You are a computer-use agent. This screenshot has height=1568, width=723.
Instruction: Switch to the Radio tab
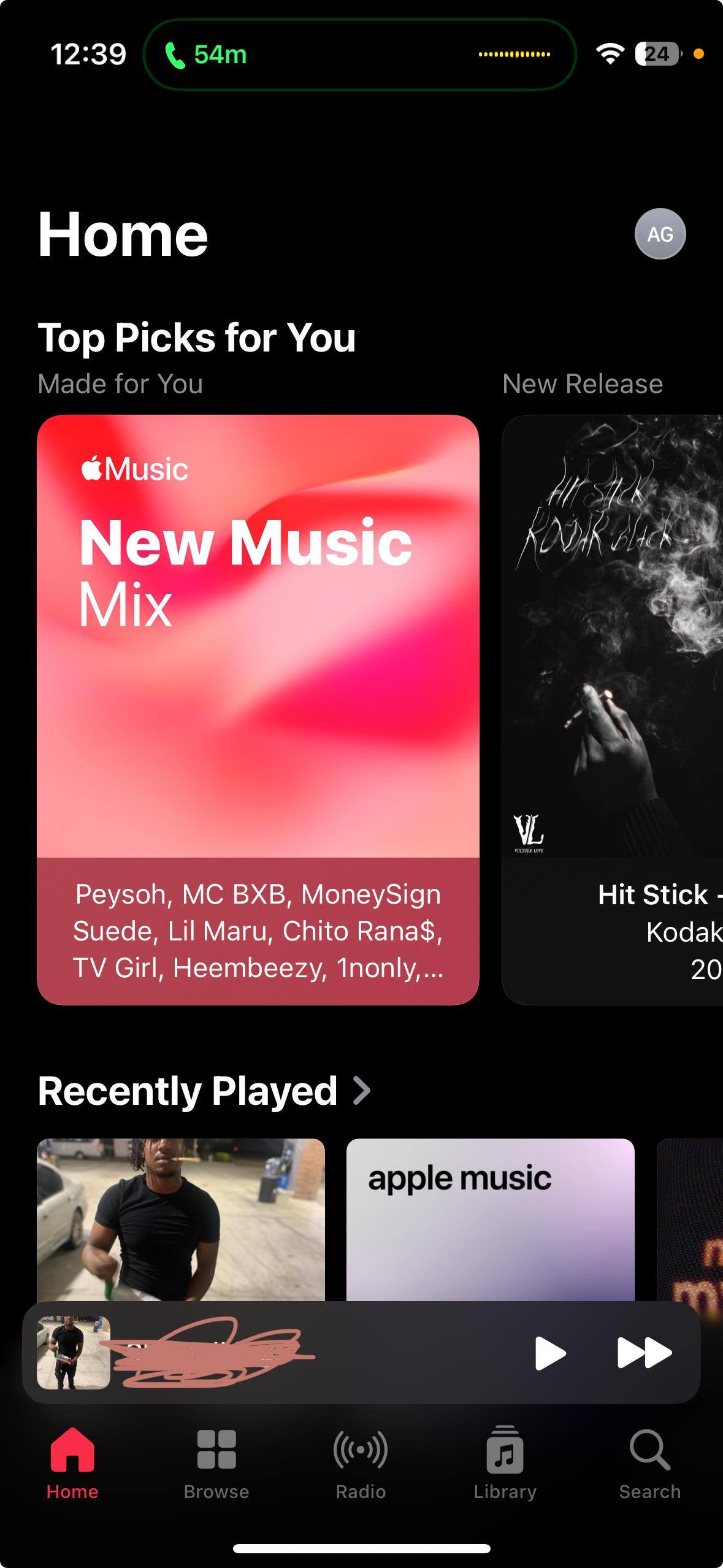pos(361,1463)
